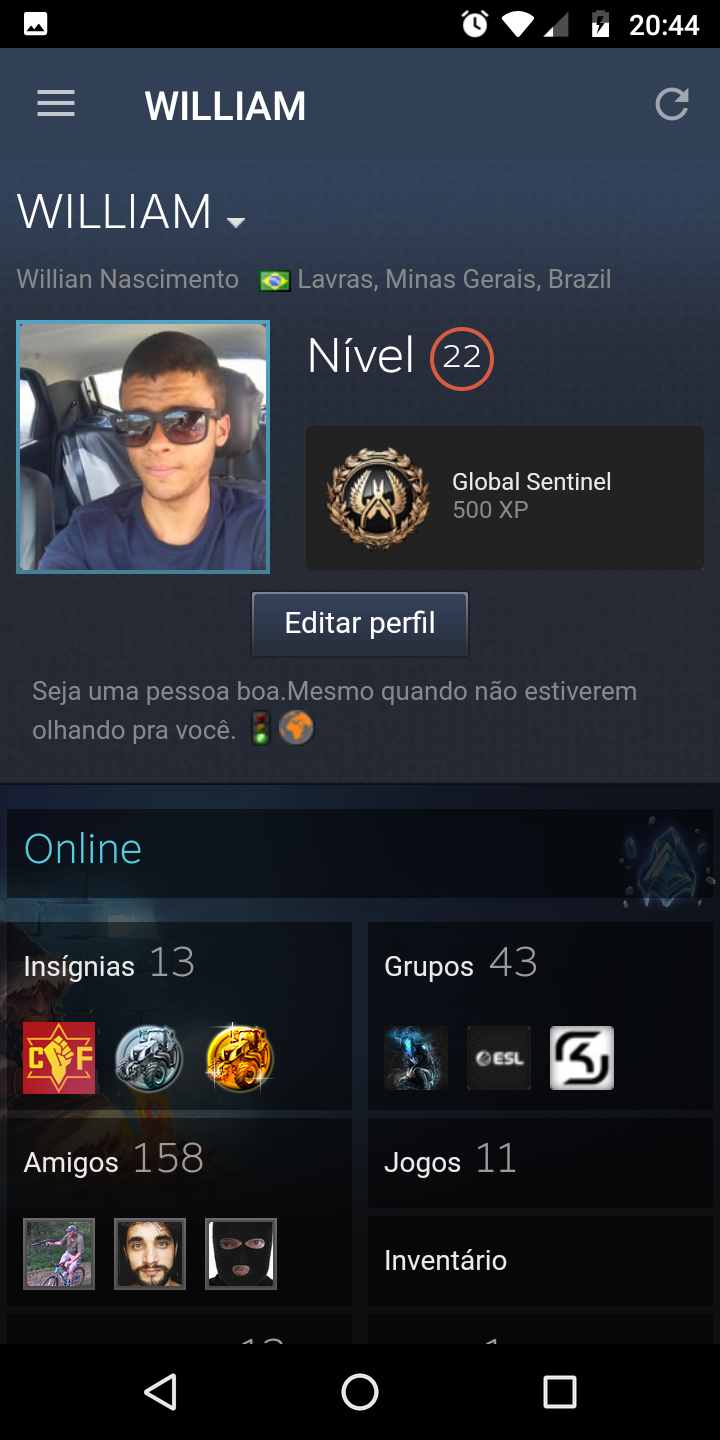Open the red CF badge icon
The width and height of the screenshot is (720, 1440).
60,1058
